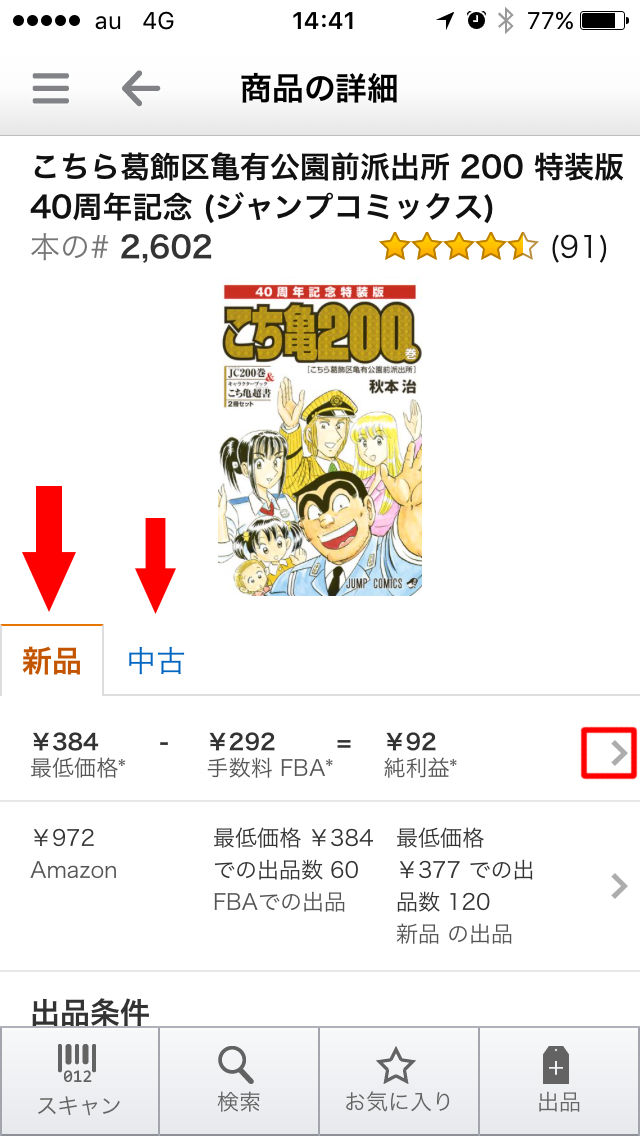Expand the 純利益 profit breakdown chevron
This screenshot has width=640, height=1136.
point(609,753)
